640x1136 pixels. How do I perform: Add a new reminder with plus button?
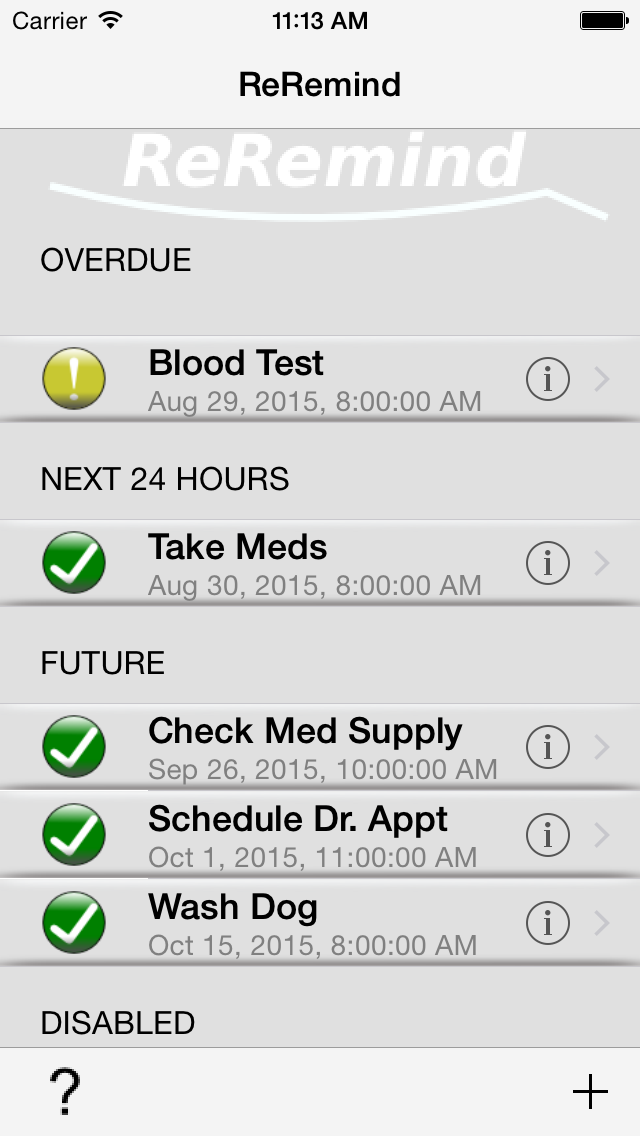(x=590, y=1092)
